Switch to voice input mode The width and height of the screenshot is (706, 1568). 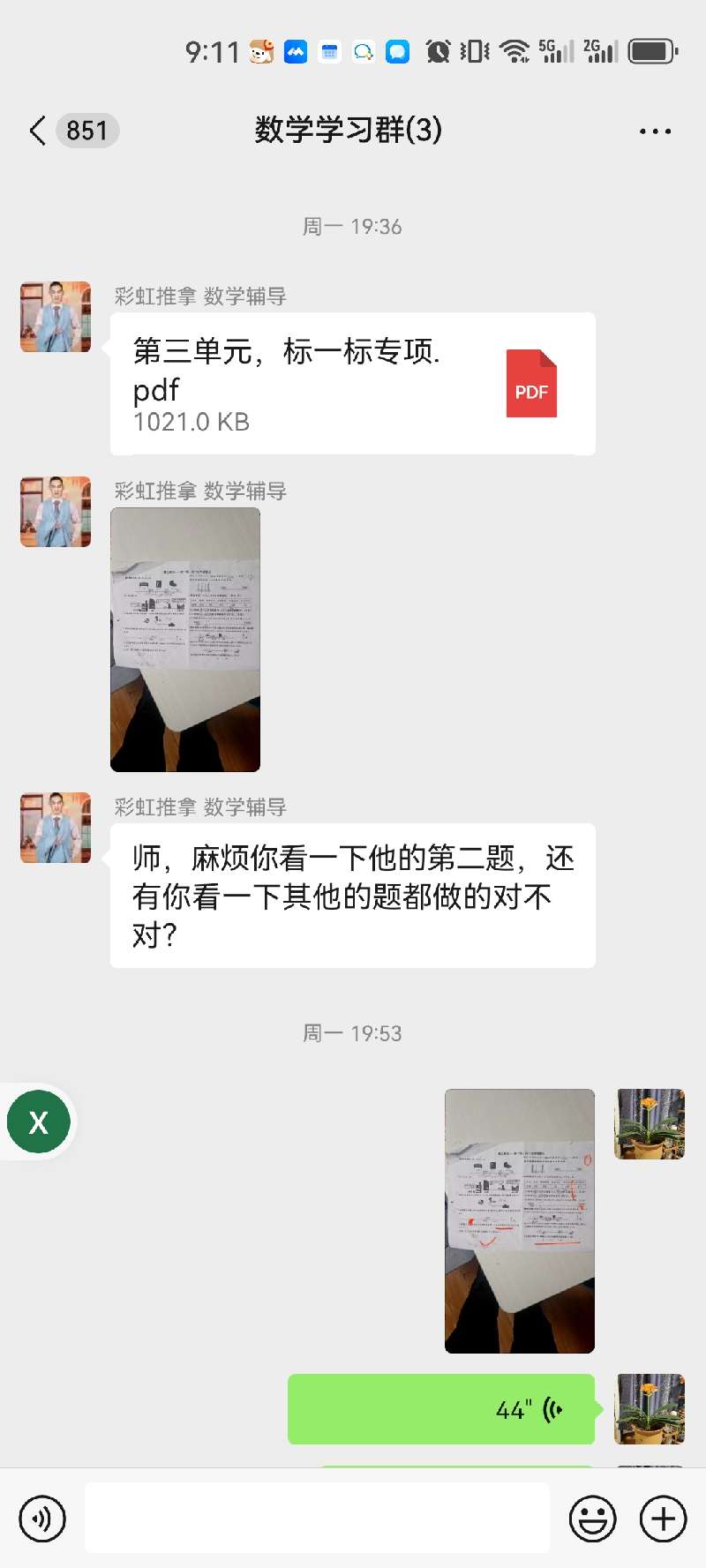point(41,1519)
